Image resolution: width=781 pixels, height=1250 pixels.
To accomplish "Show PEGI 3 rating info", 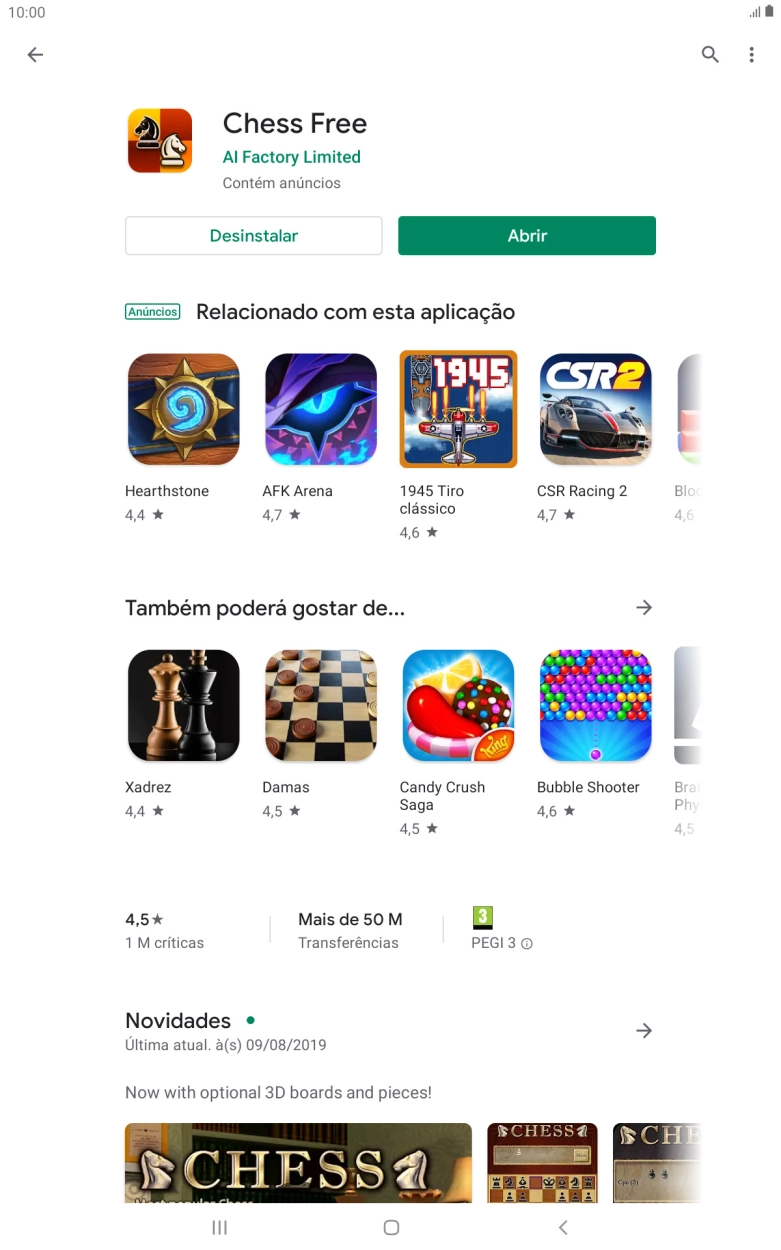I will pyautogui.click(x=527, y=944).
